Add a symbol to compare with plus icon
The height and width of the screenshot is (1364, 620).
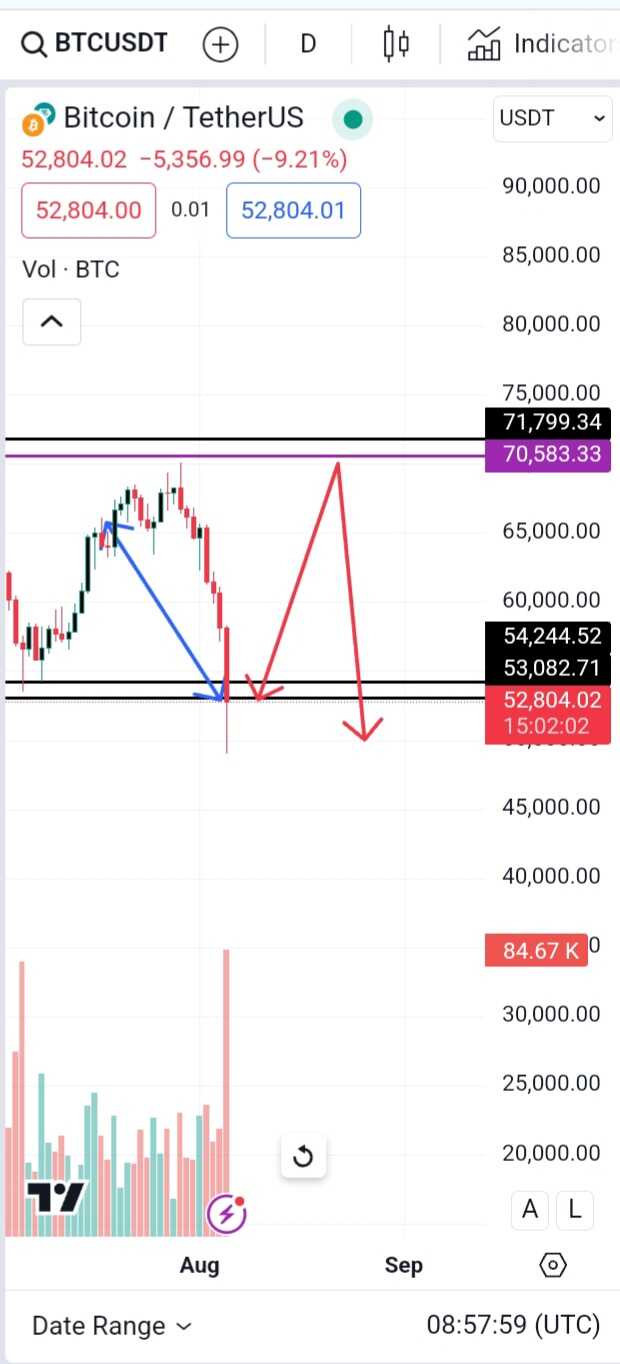(x=220, y=44)
